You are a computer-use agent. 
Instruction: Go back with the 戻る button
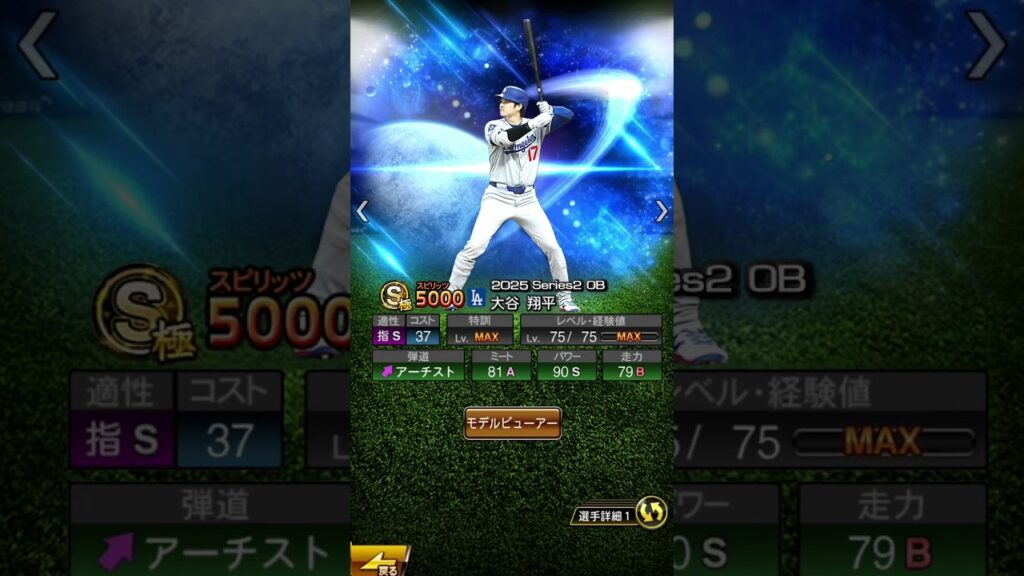point(380,562)
